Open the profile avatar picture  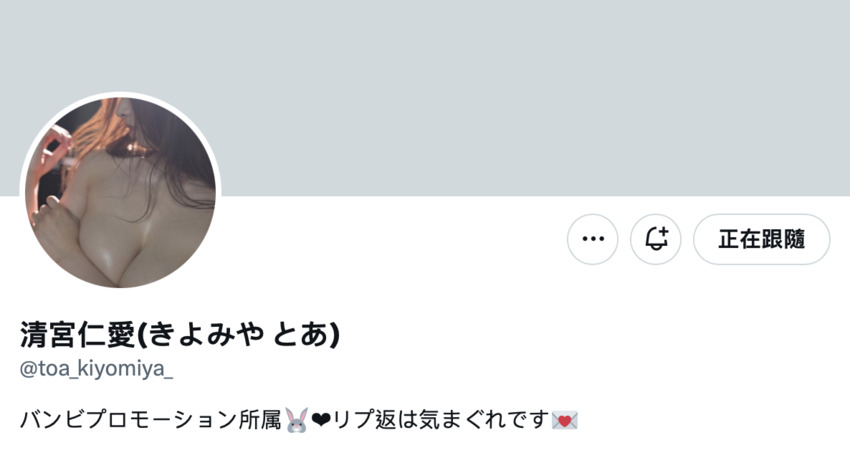119,191
